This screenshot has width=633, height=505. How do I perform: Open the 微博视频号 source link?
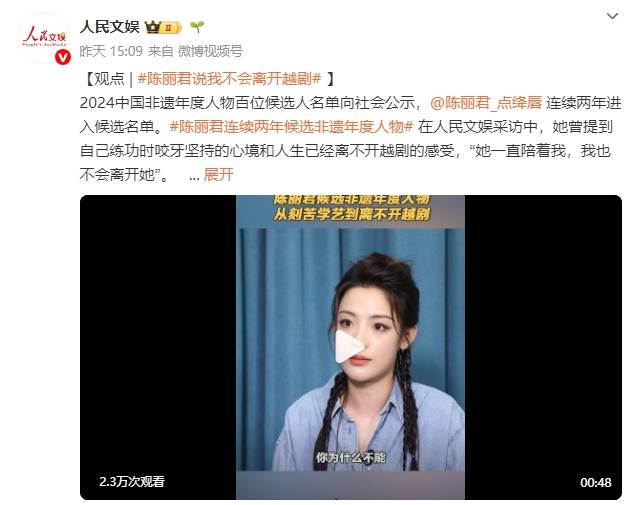click(x=210, y=50)
